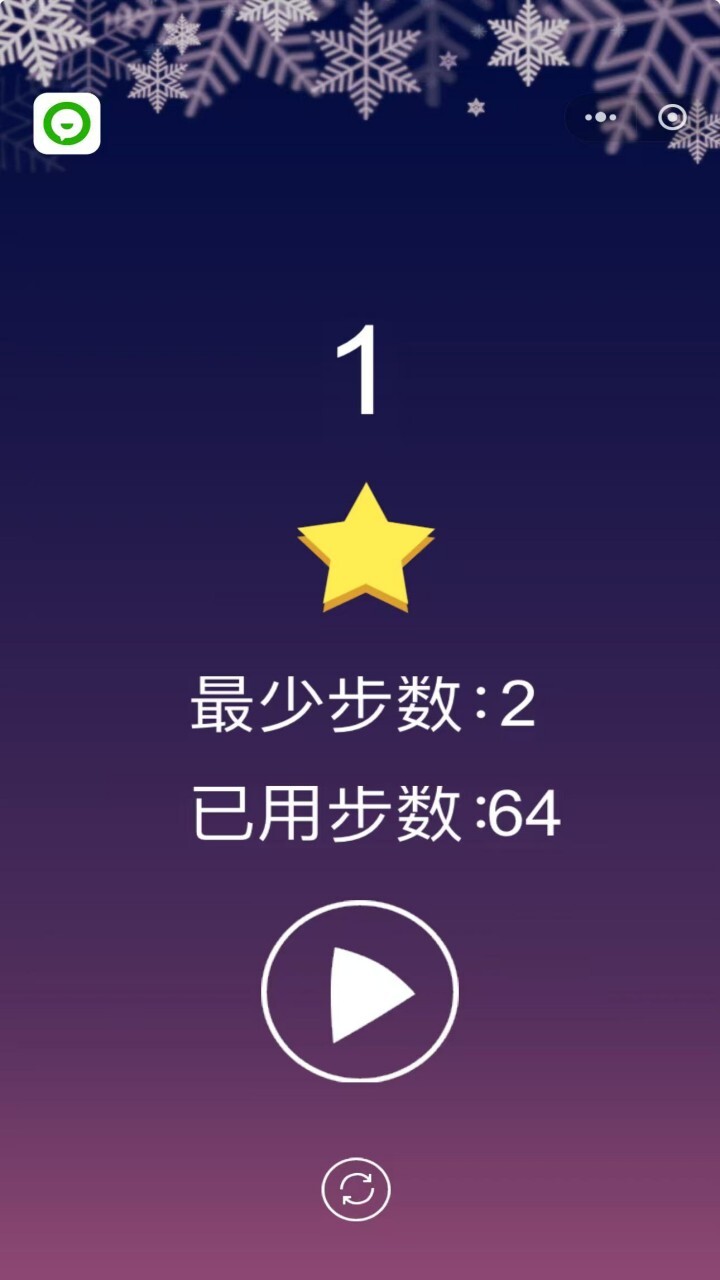Close the mini program via the circle icon
The width and height of the screenshot is (720, 1280).
(672, 117)
